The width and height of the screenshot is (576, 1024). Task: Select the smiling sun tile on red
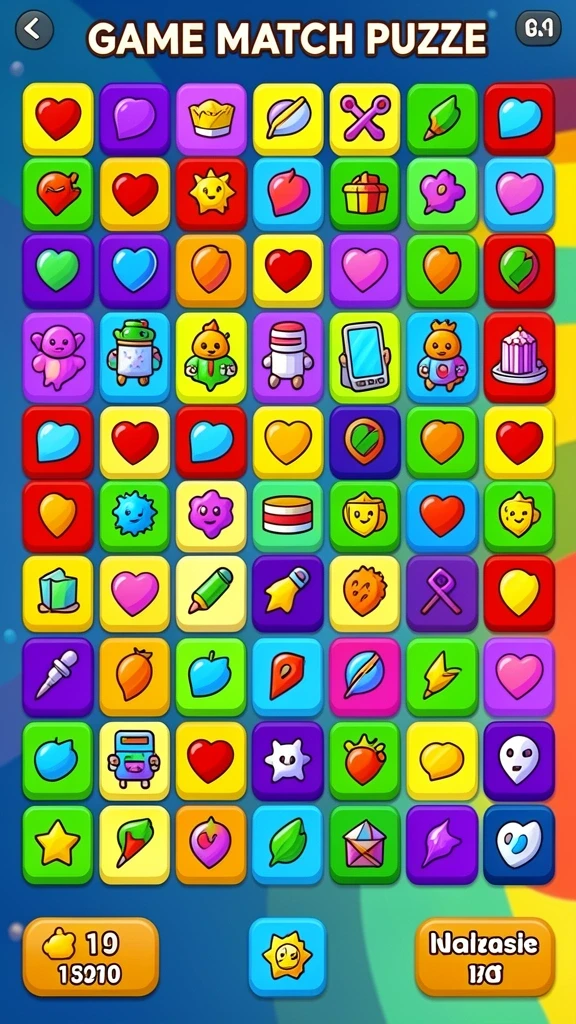pyautogui.click(x=211, y=193)
